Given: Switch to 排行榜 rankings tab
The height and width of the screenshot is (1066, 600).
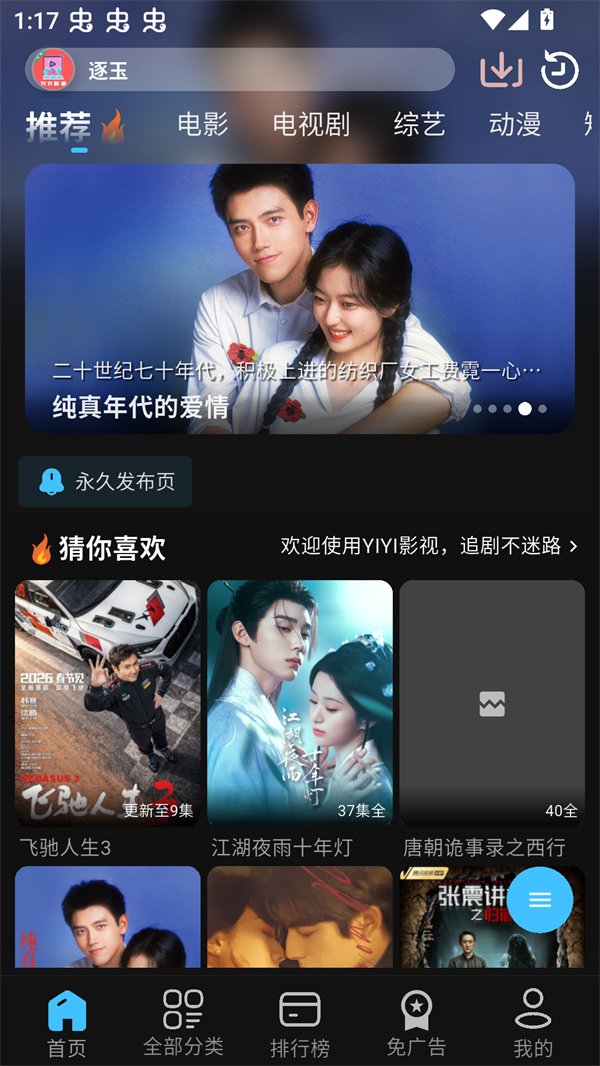Looking at the screenshot, I should tap(300, 1023).
